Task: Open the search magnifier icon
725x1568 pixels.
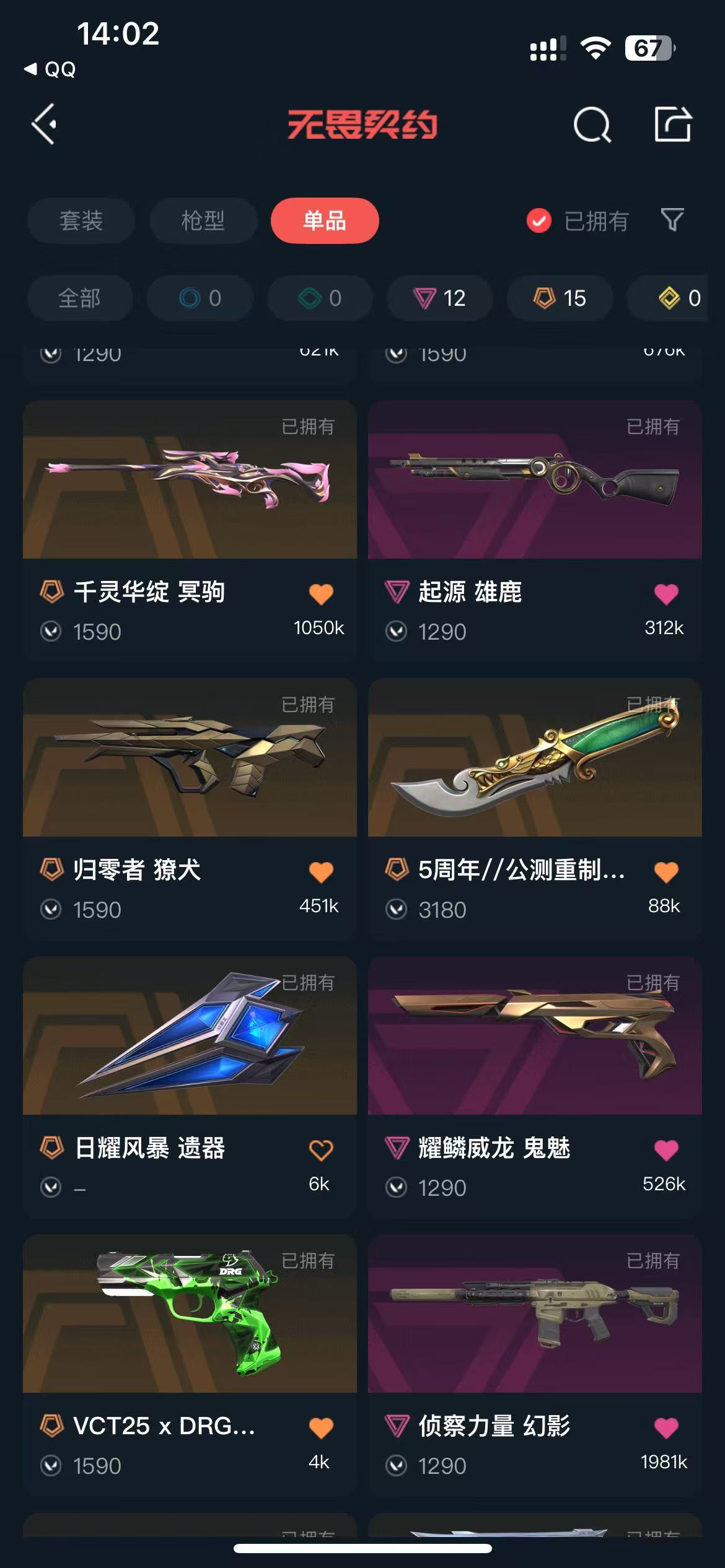Action: [592, 125]
